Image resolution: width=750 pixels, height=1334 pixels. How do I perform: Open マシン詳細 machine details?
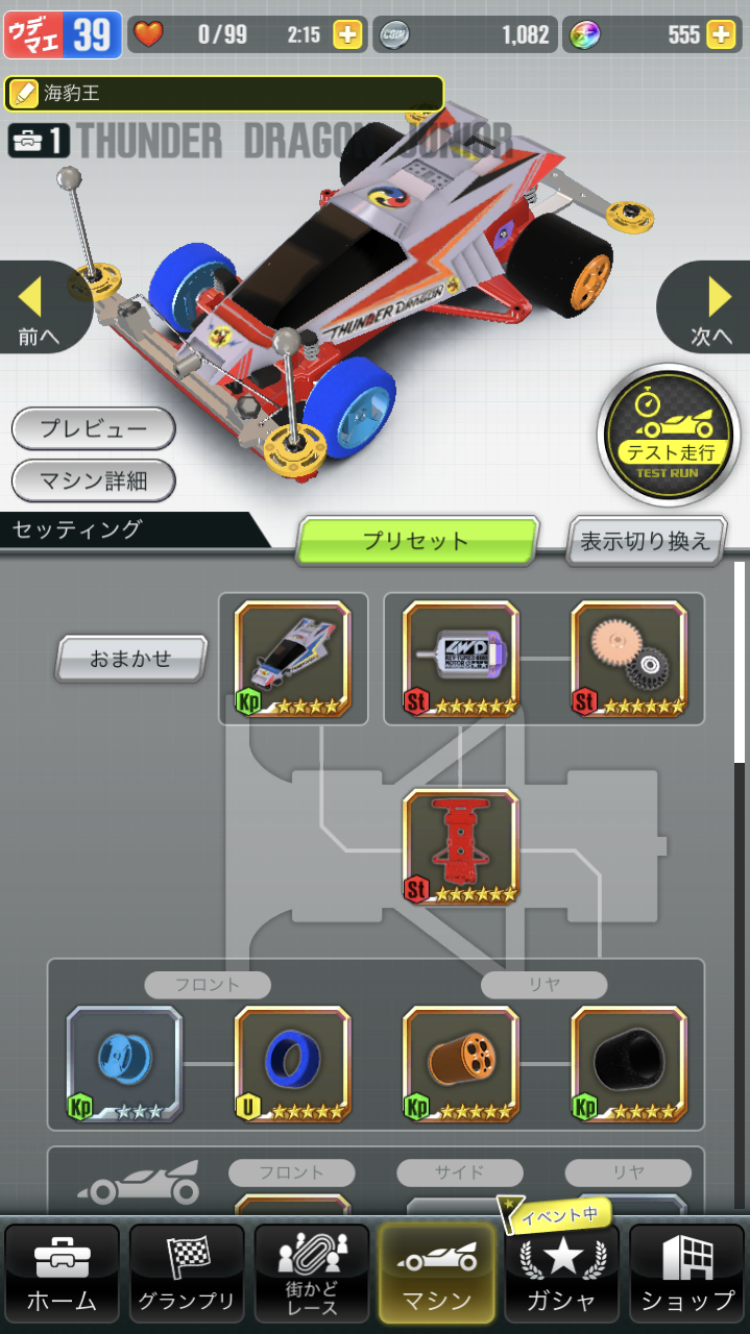pos(93,481)
